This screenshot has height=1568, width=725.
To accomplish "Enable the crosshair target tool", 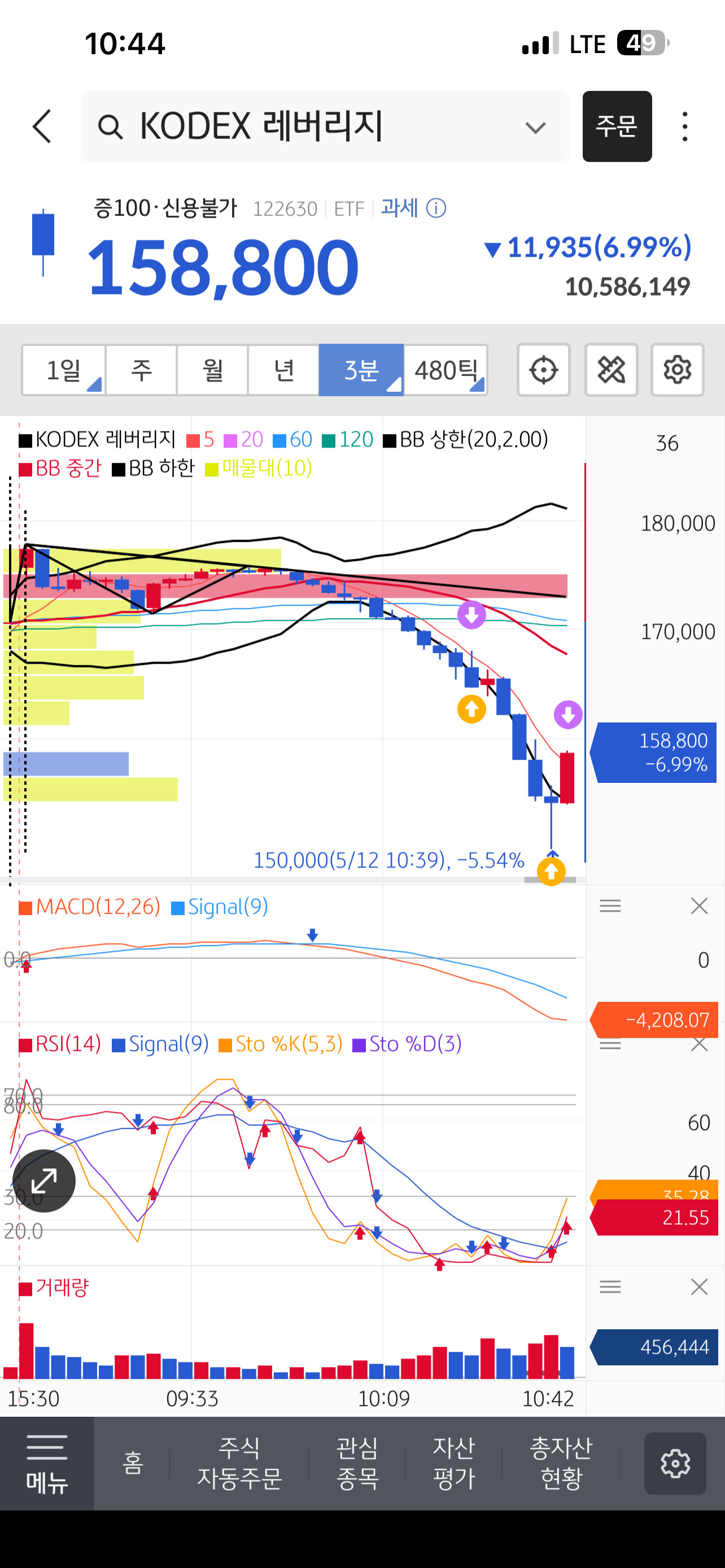I will [544, 370].
